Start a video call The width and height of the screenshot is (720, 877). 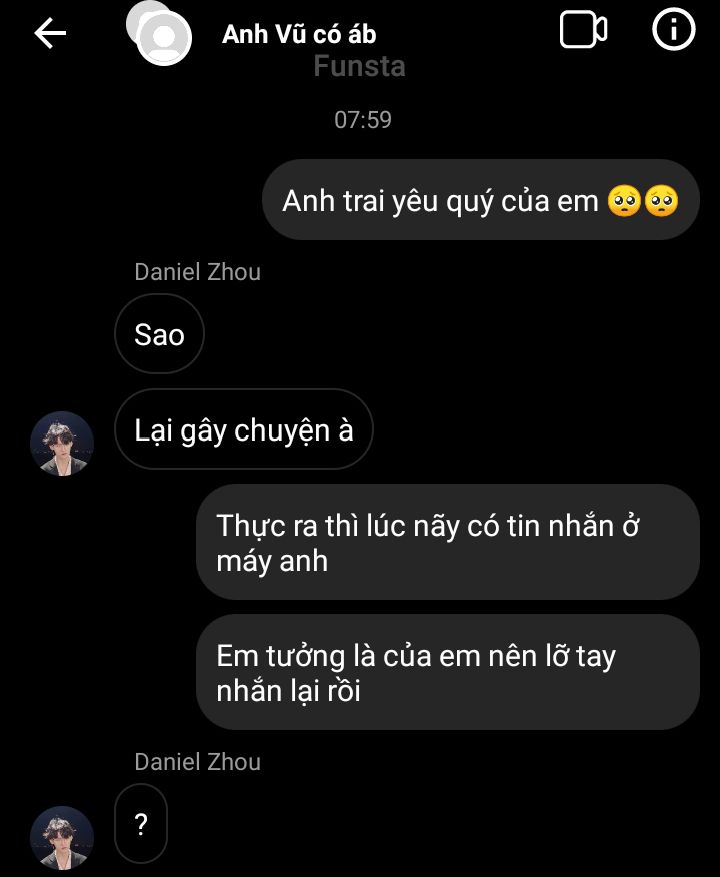coord(583,32)
